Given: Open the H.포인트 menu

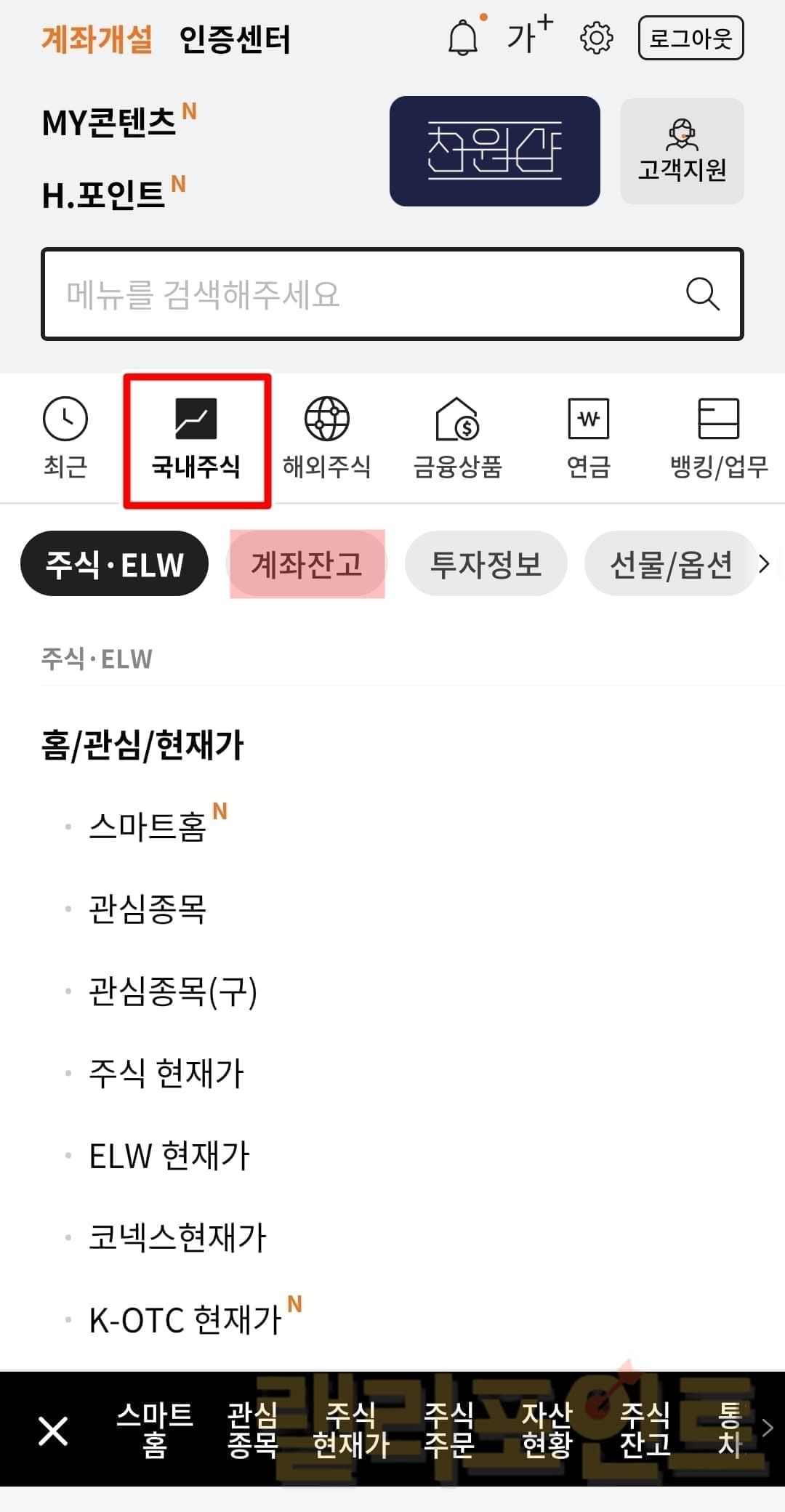Looking at the screenshot, I should (x=104, y=195).
